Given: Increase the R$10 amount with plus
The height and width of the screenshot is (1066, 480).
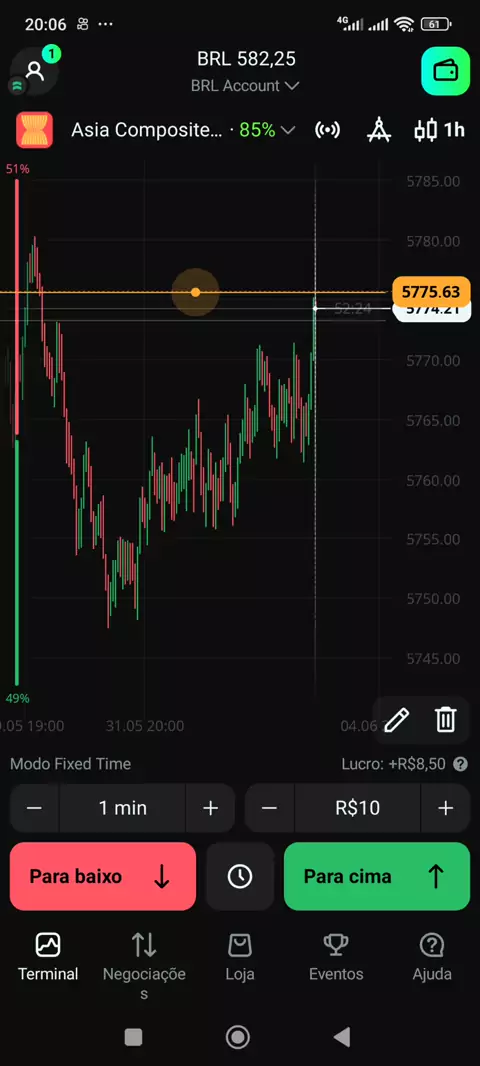Looking at the screenshot, I should pos(445,808).
